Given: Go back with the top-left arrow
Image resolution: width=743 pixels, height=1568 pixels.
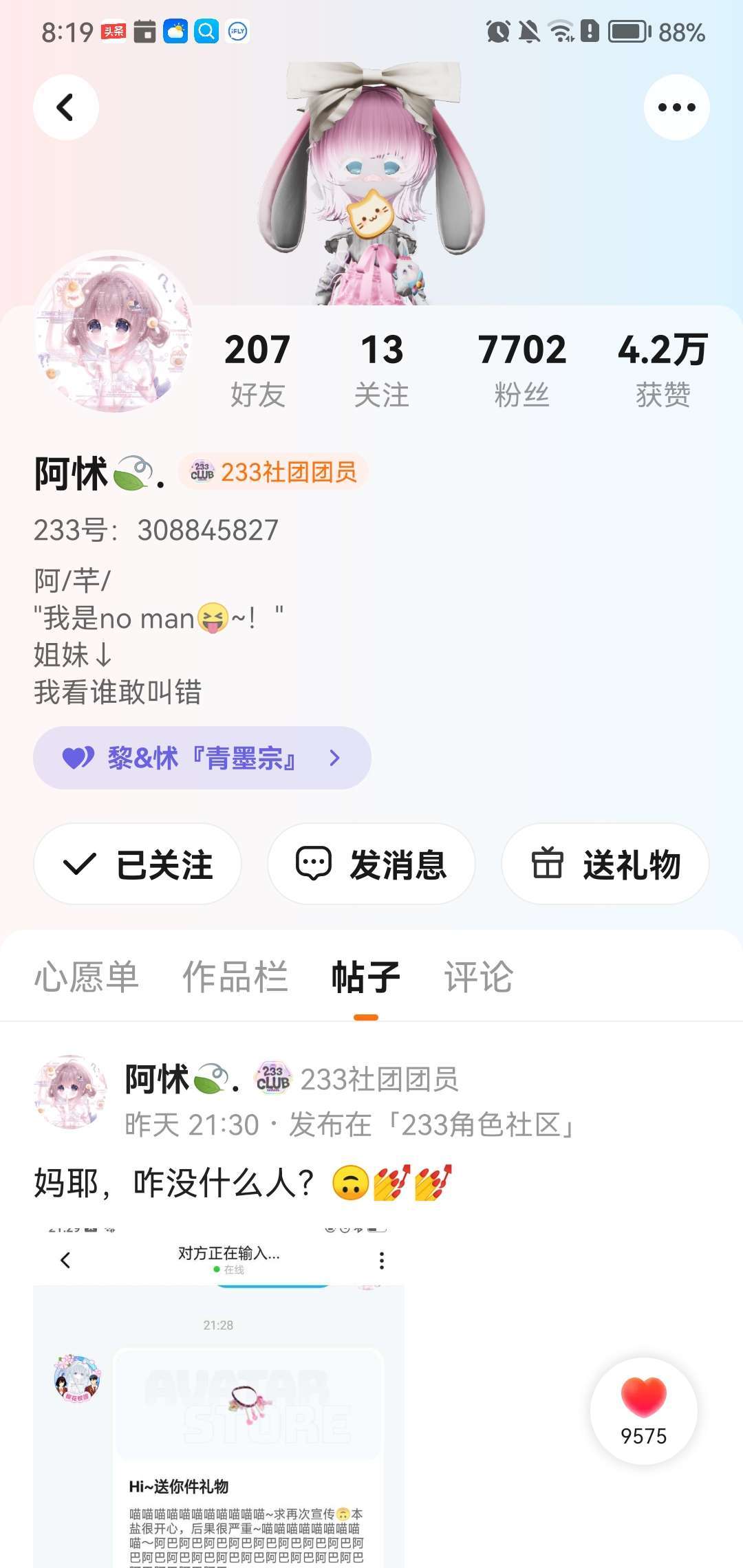Looking at the screenshot, I should (x=65, y=107).
